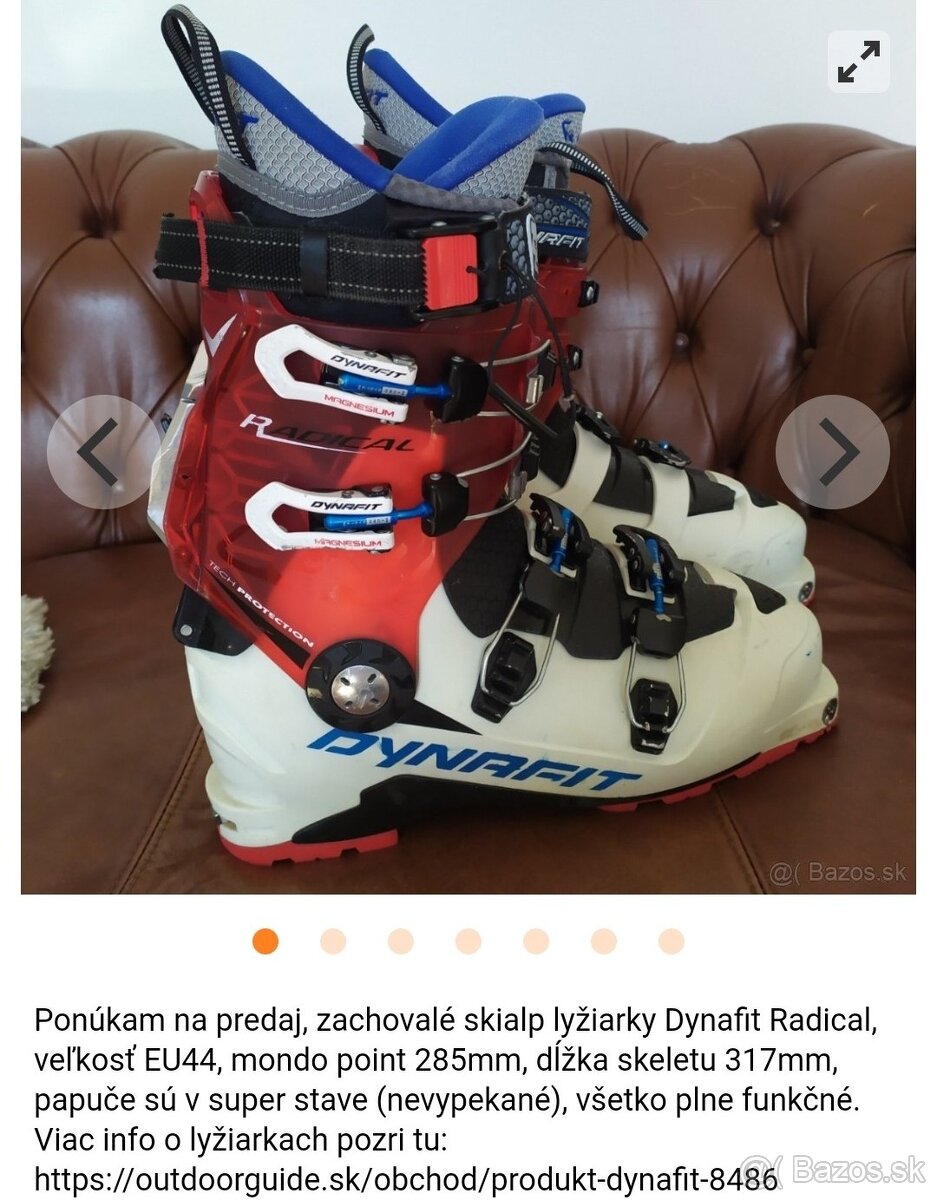Select the fourth gallery dot

pyautogui.click(x=468, y=941)
